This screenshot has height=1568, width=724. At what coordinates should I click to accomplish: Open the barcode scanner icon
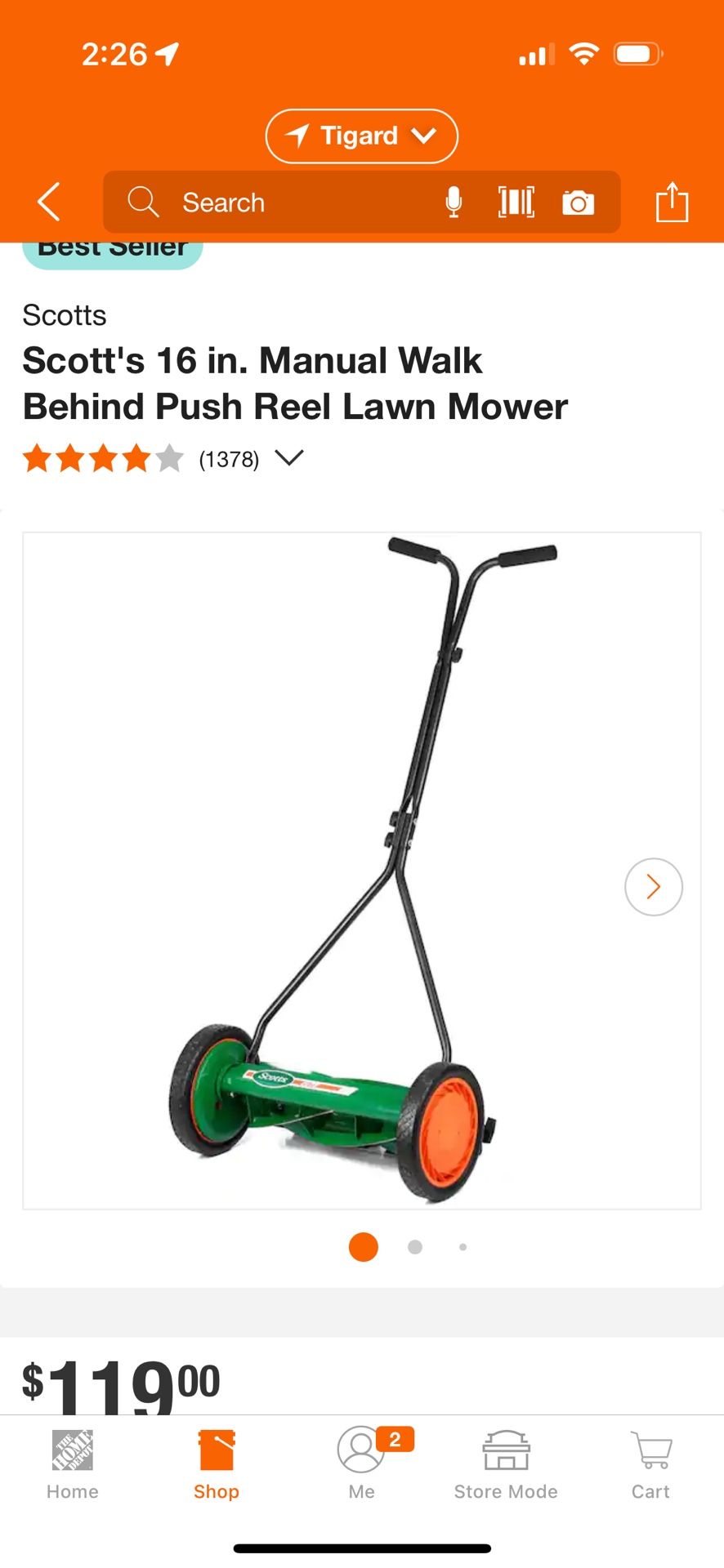tap(516, 203)
